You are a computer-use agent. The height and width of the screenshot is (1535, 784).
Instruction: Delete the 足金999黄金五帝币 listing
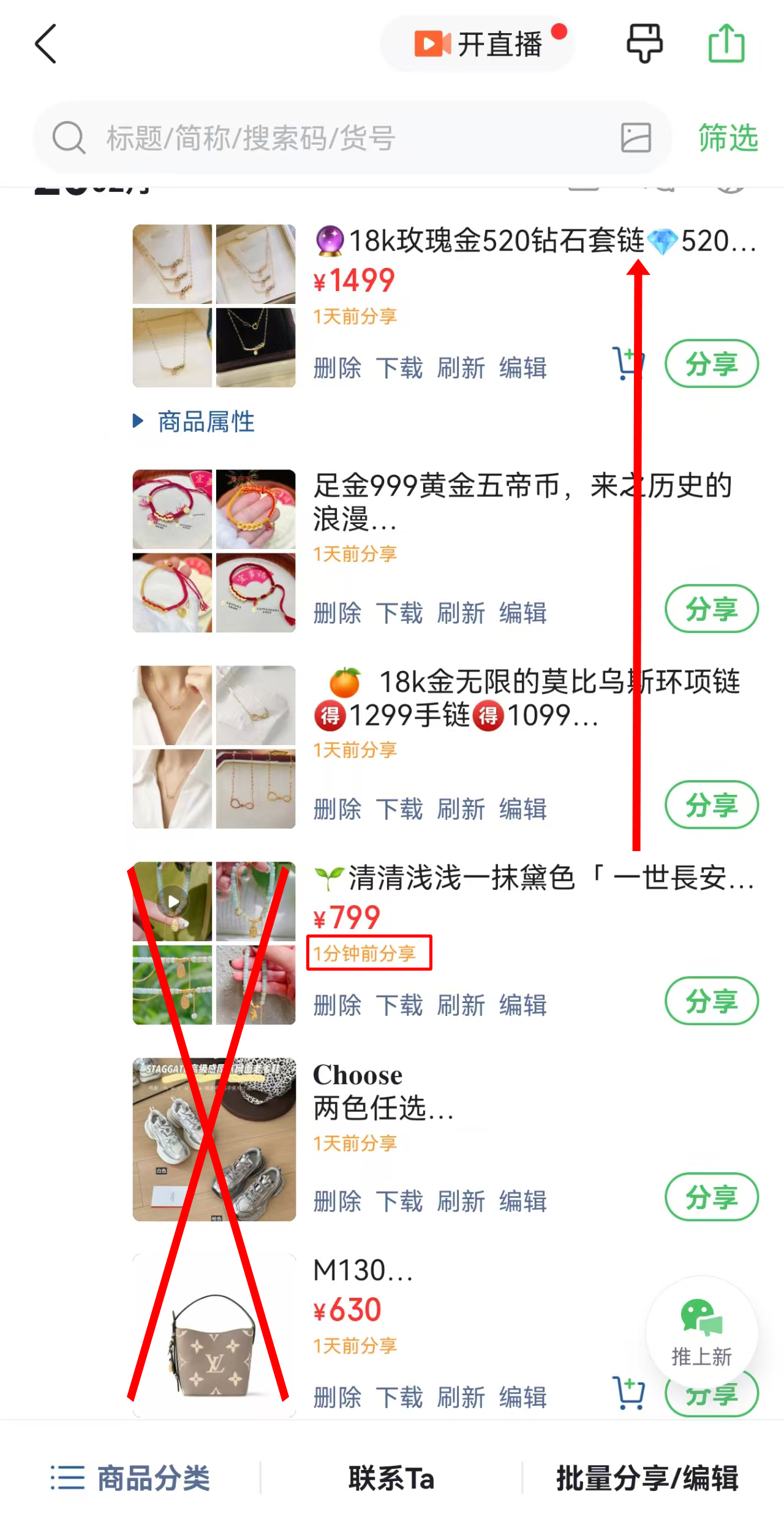coord(337,613)
